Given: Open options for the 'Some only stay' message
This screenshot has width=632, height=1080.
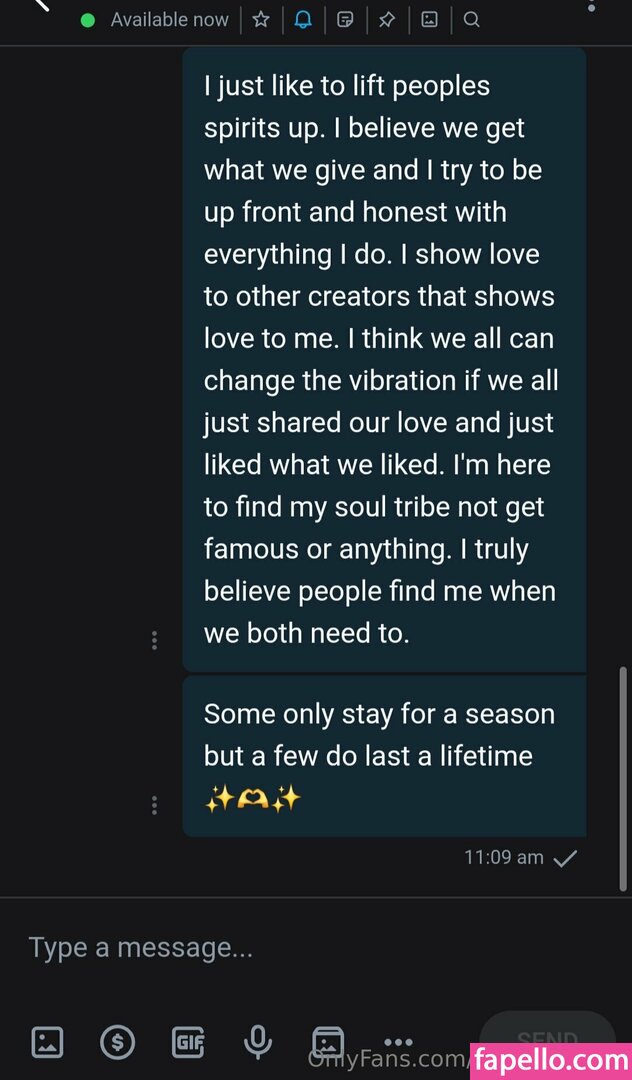Looking at the screenshot, I should click(154, 804).
